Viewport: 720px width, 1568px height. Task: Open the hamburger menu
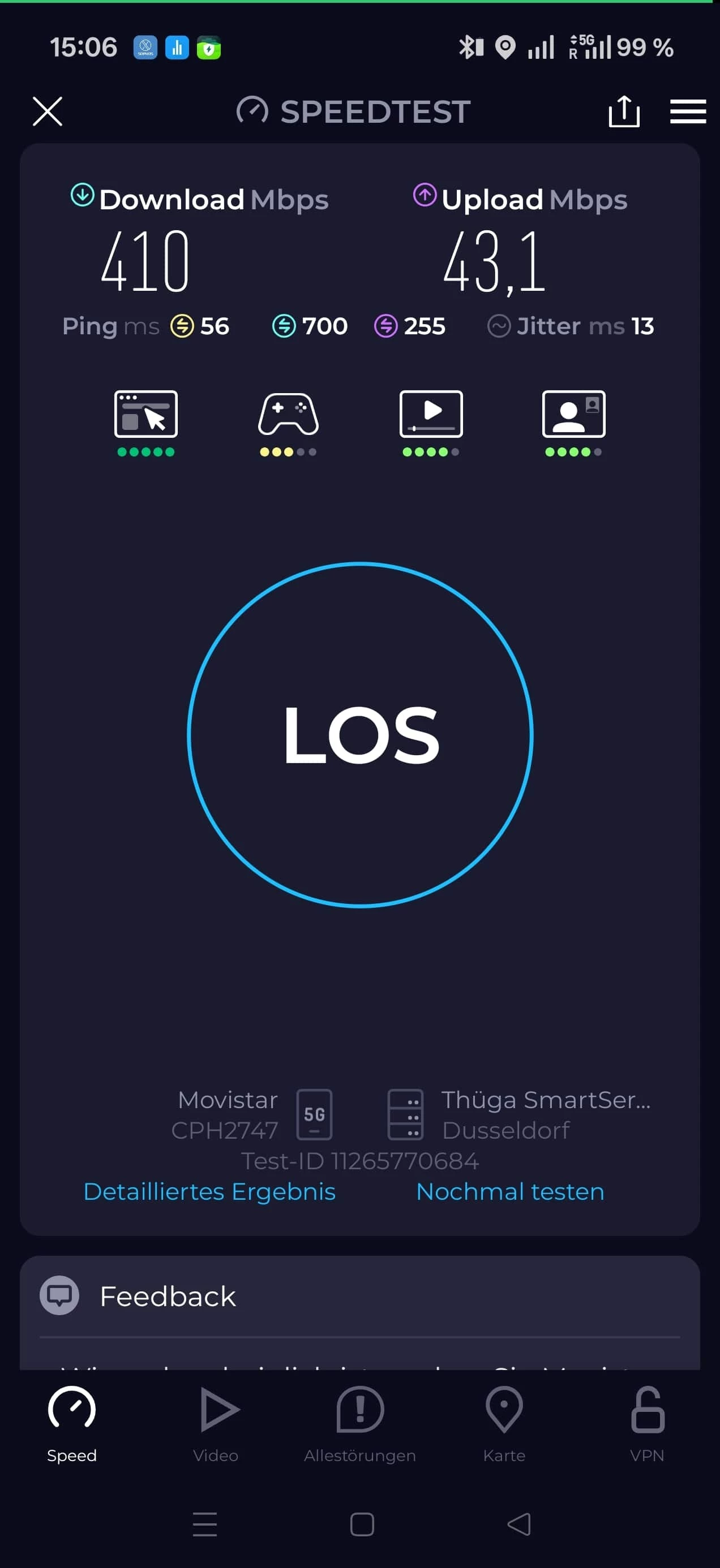[688, 111]
